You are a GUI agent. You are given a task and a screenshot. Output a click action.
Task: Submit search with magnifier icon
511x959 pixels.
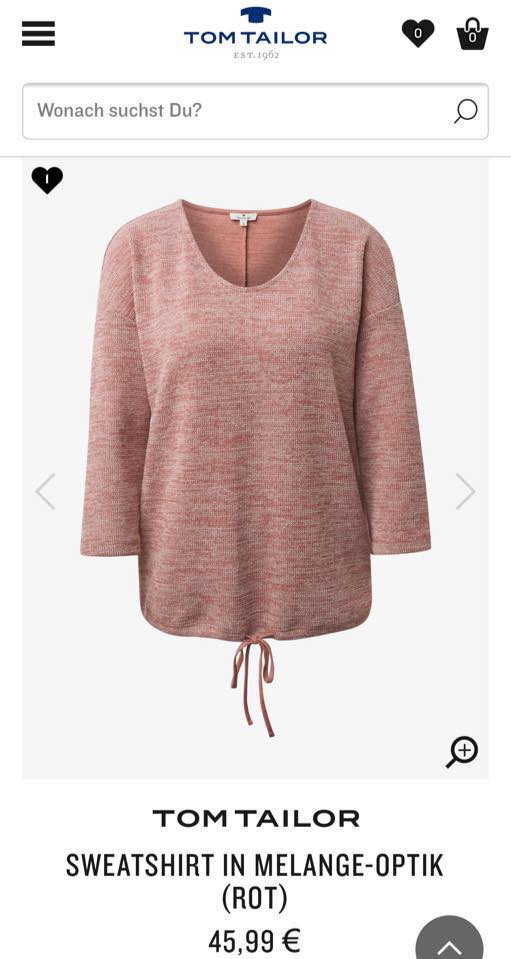[466, 111]
